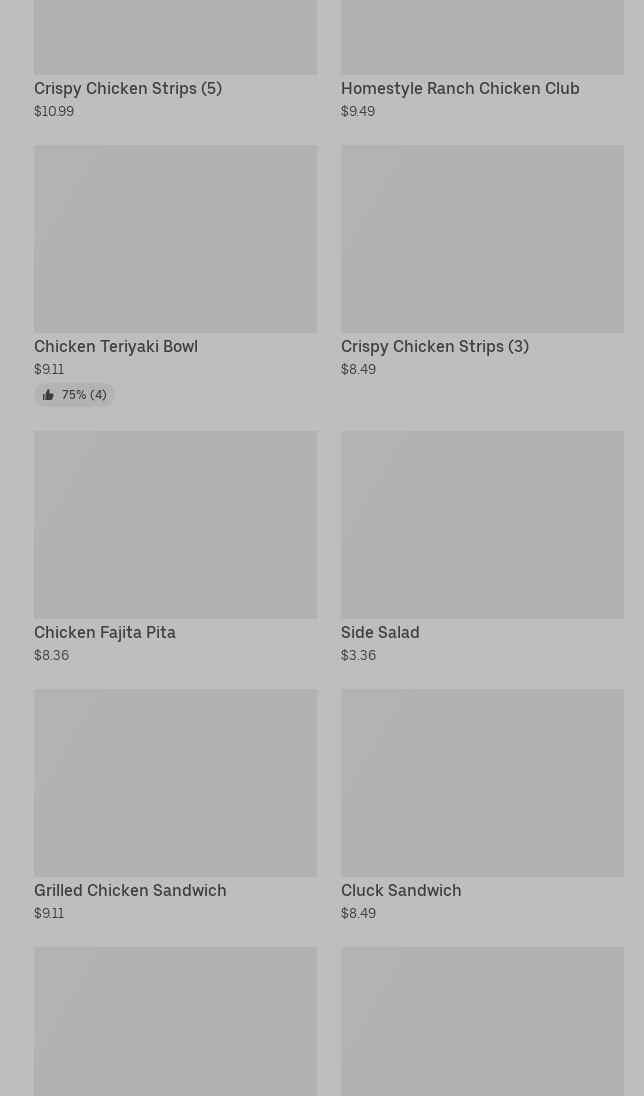Open the Side Salad item
This screenshot has width=644, height=1096.
tap(482, 525)
